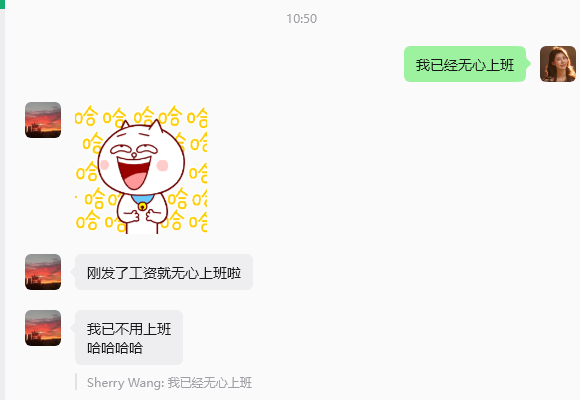The height and width of the screenshot is (400, 580).
Task: Jump to quoted message from Sherry Wang
Action: 169,382
